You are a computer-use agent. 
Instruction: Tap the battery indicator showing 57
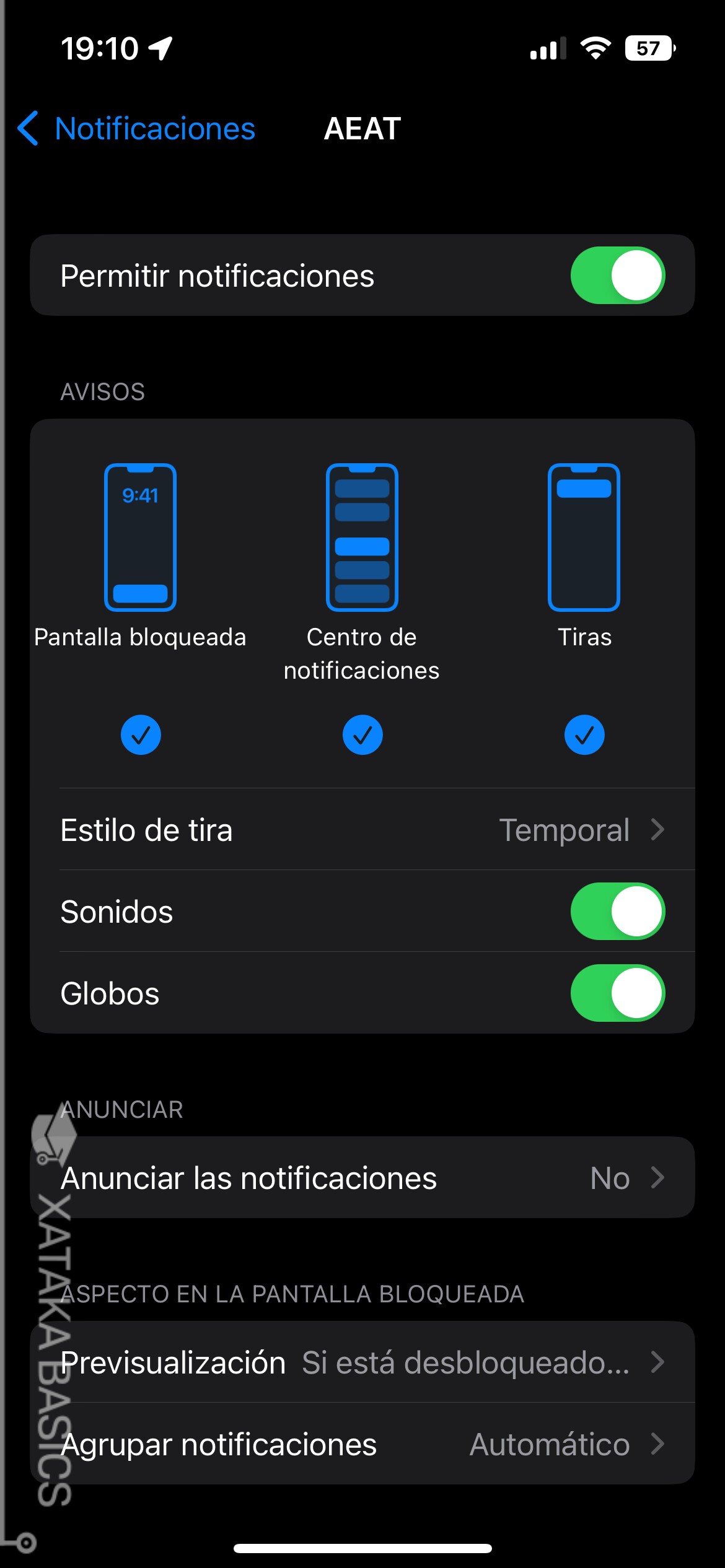click(x=649, y=49)
